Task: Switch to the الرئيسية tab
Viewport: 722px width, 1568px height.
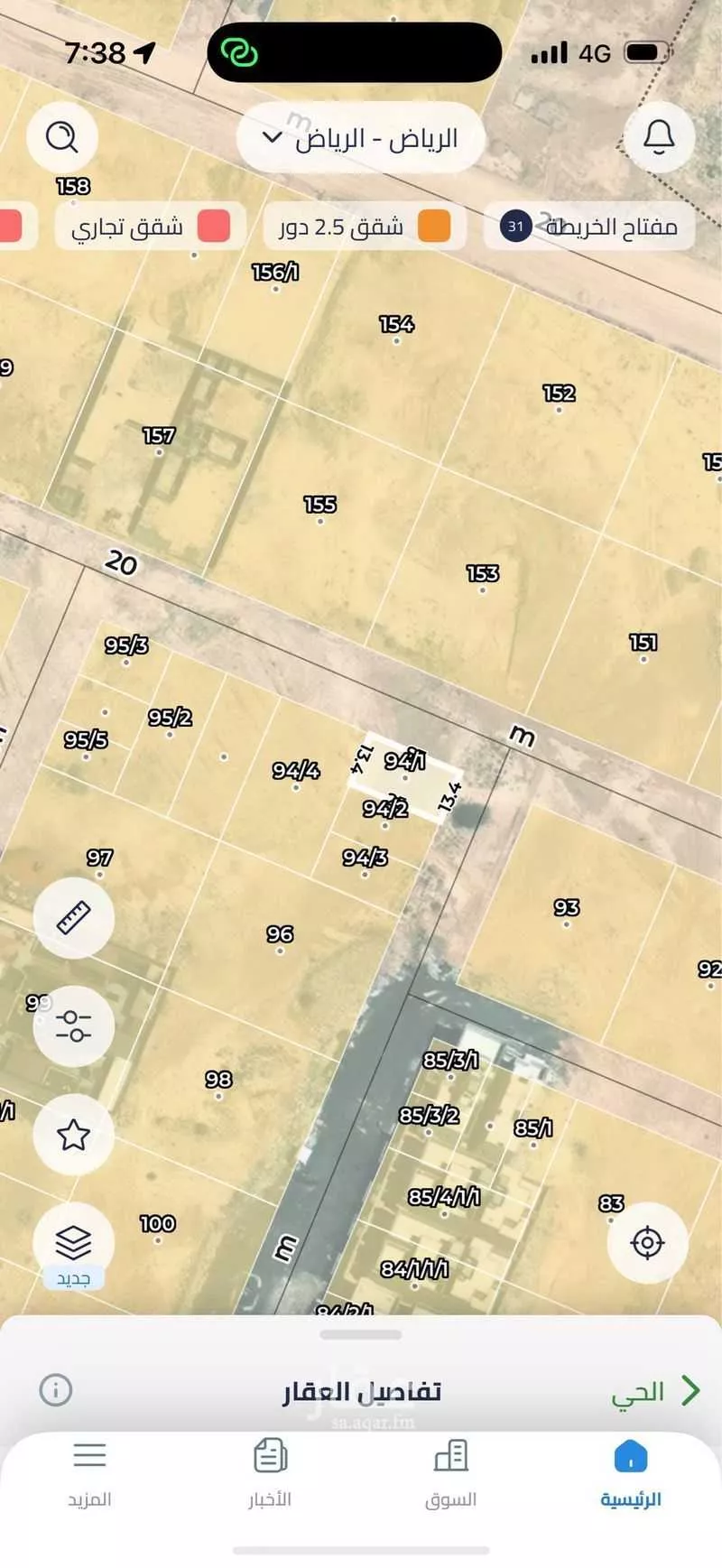Action: (631, 1474)
